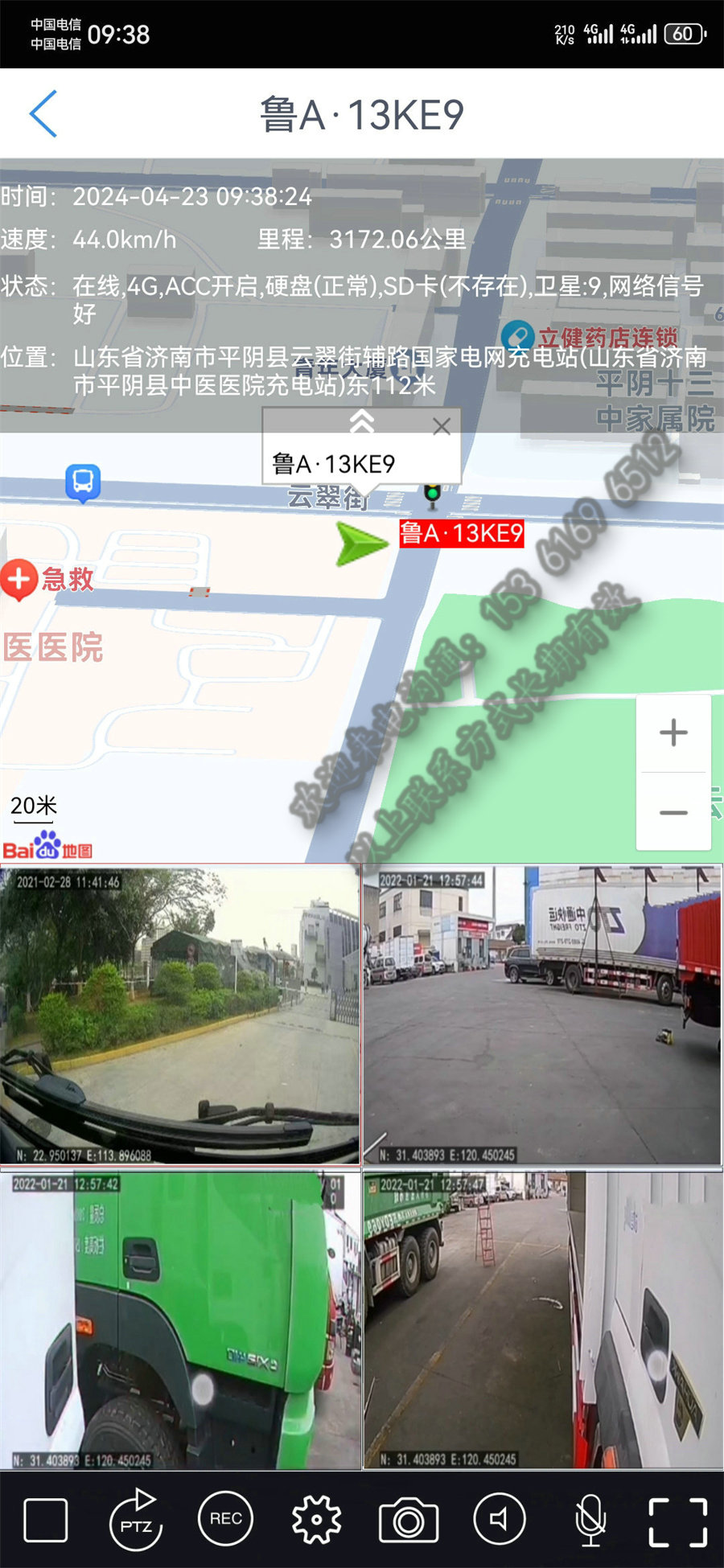The width and height of the screenshot is (724, 1568).
Task: Go back from the 鲁A·13KE9 screen
Action: (43, 114)
